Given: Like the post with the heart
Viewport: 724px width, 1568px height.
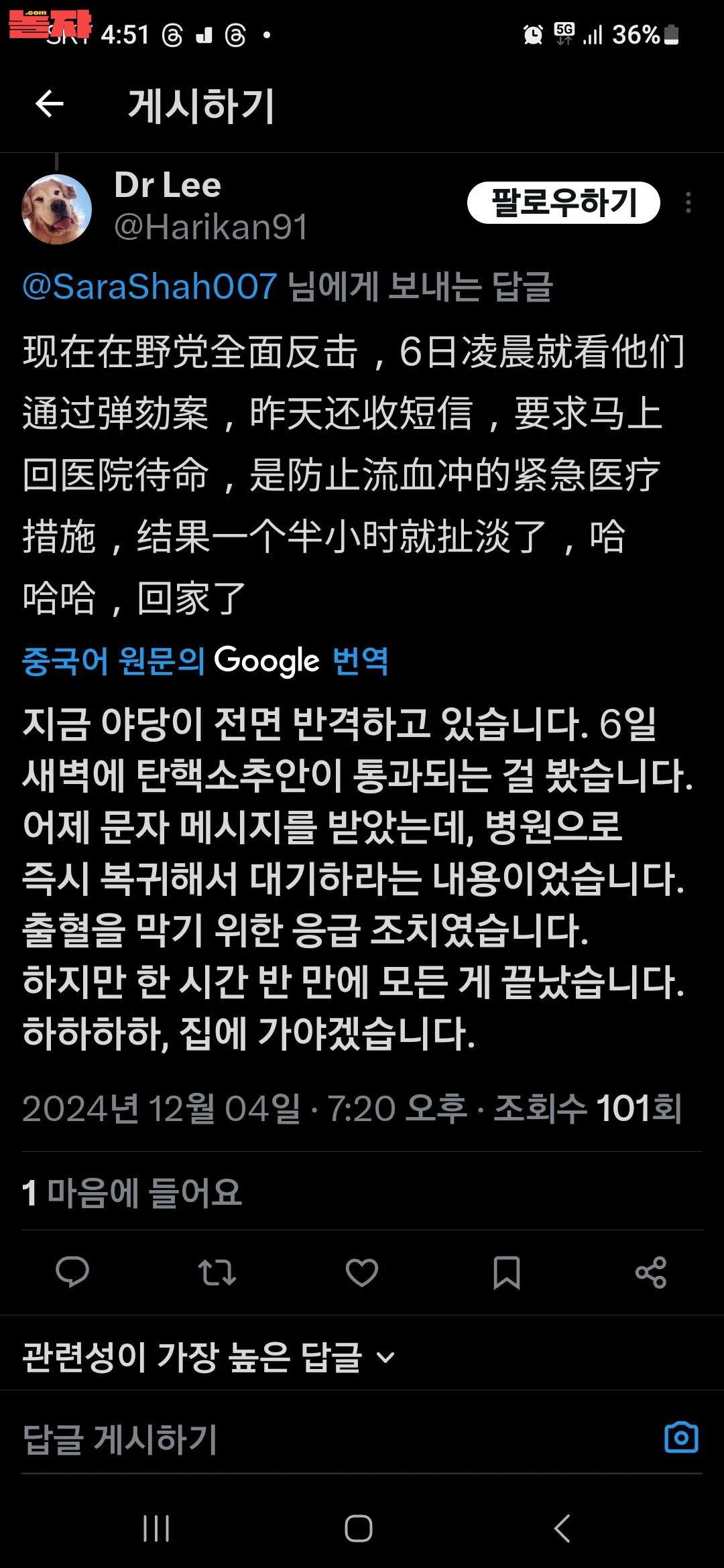Looking at the screenshot, I should click(x=362, y=1272).
